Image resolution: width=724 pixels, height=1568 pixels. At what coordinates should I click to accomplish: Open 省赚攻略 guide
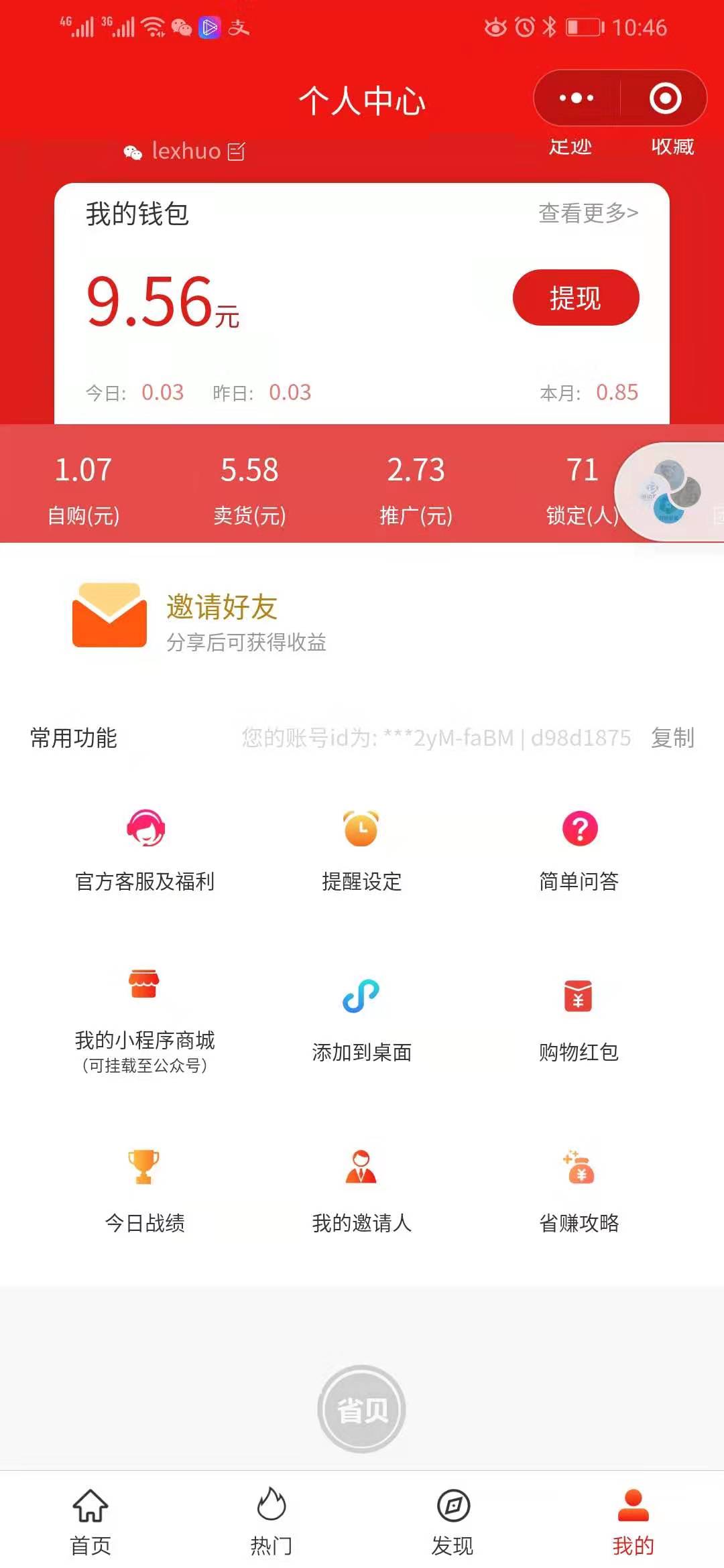pos(579,1191)
